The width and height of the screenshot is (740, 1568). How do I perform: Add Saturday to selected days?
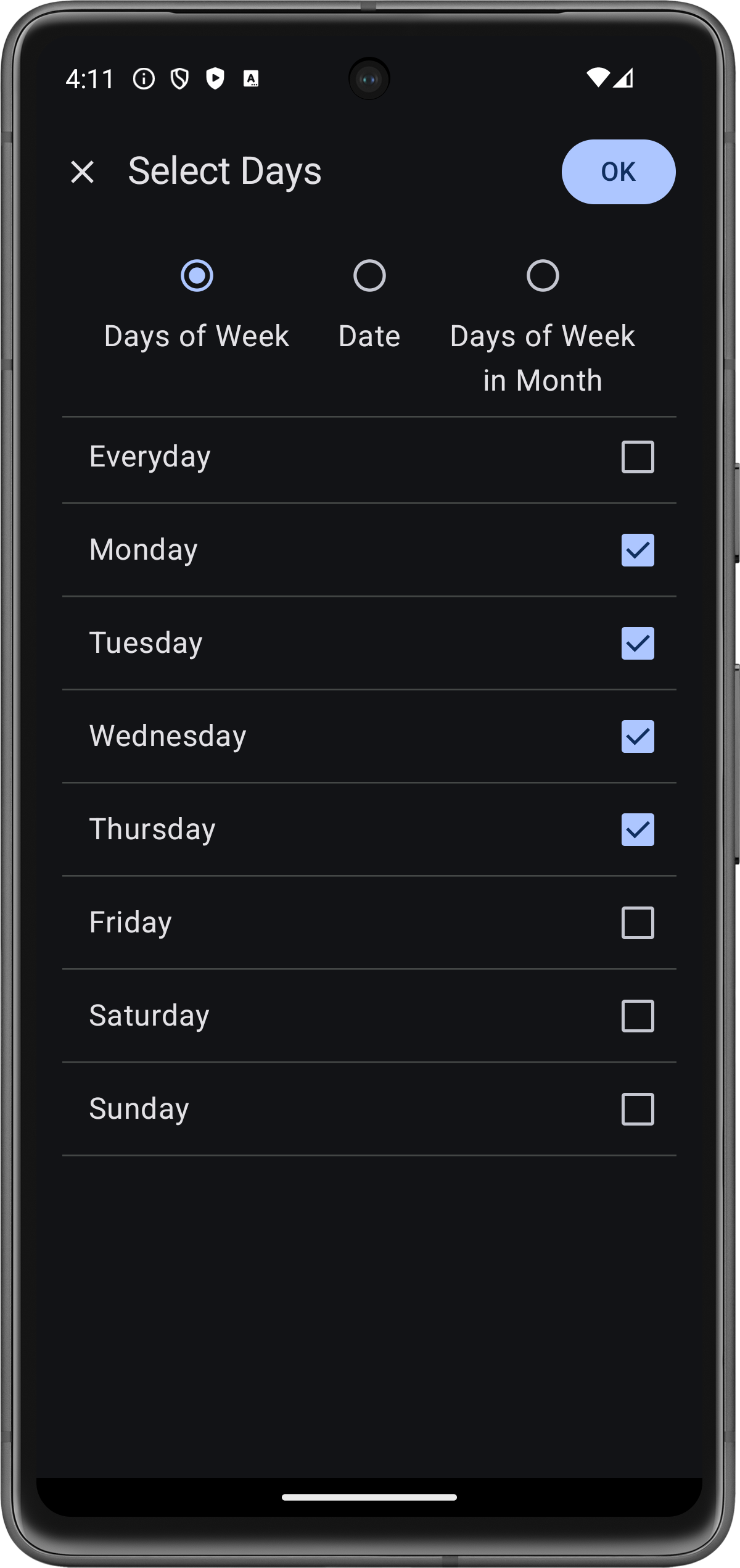638,1016
